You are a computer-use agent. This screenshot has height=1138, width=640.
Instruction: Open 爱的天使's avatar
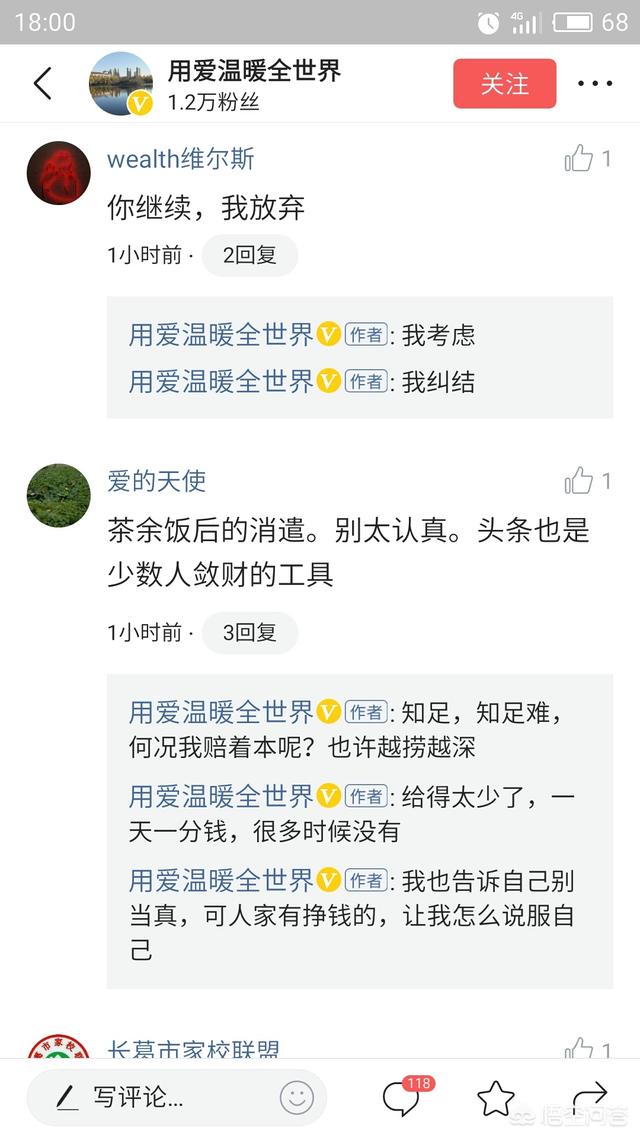[x=58, y=495]
